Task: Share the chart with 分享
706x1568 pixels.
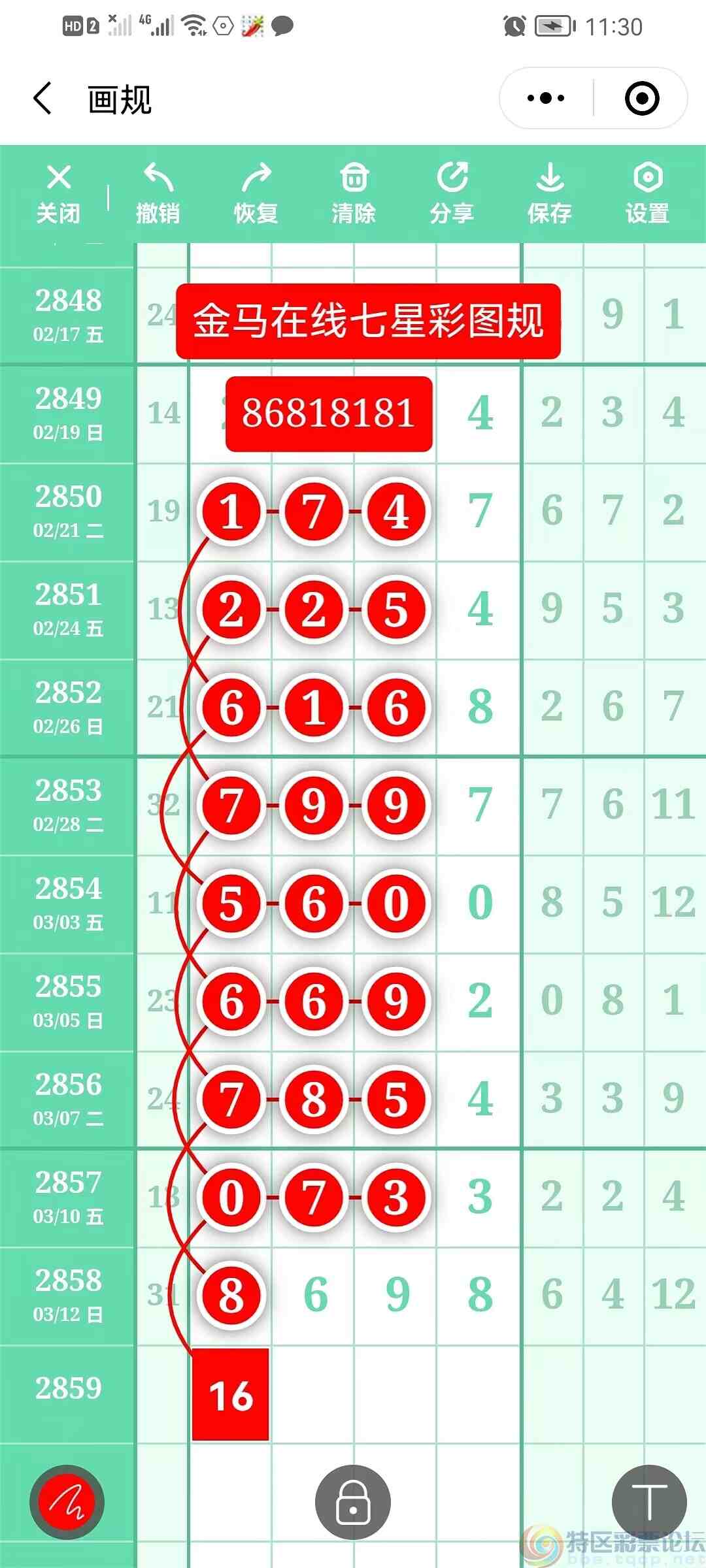Action: pyautogui.click(x=452, y=194)
